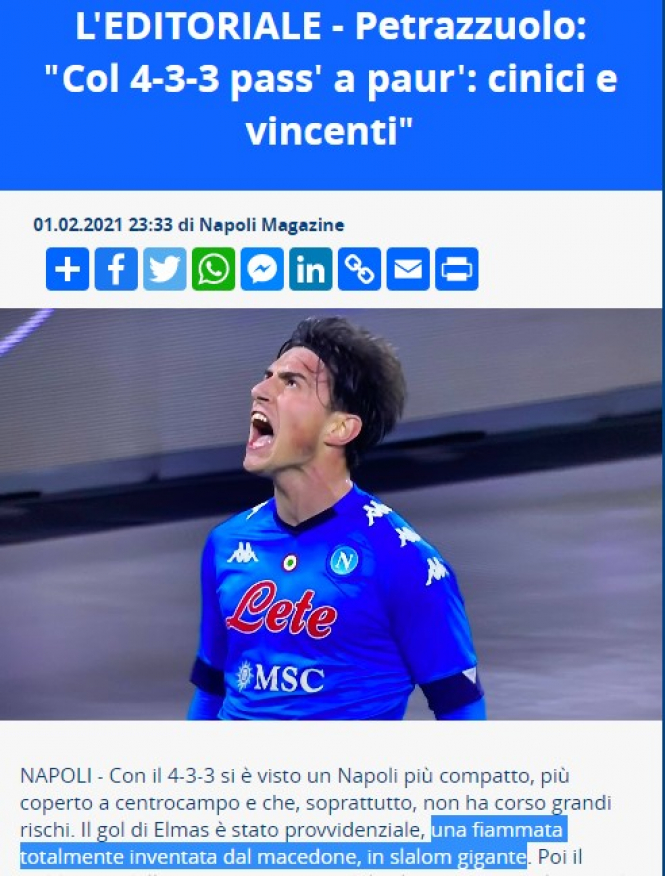Open the more sharing options plus icon

click(x=67, y=269)
